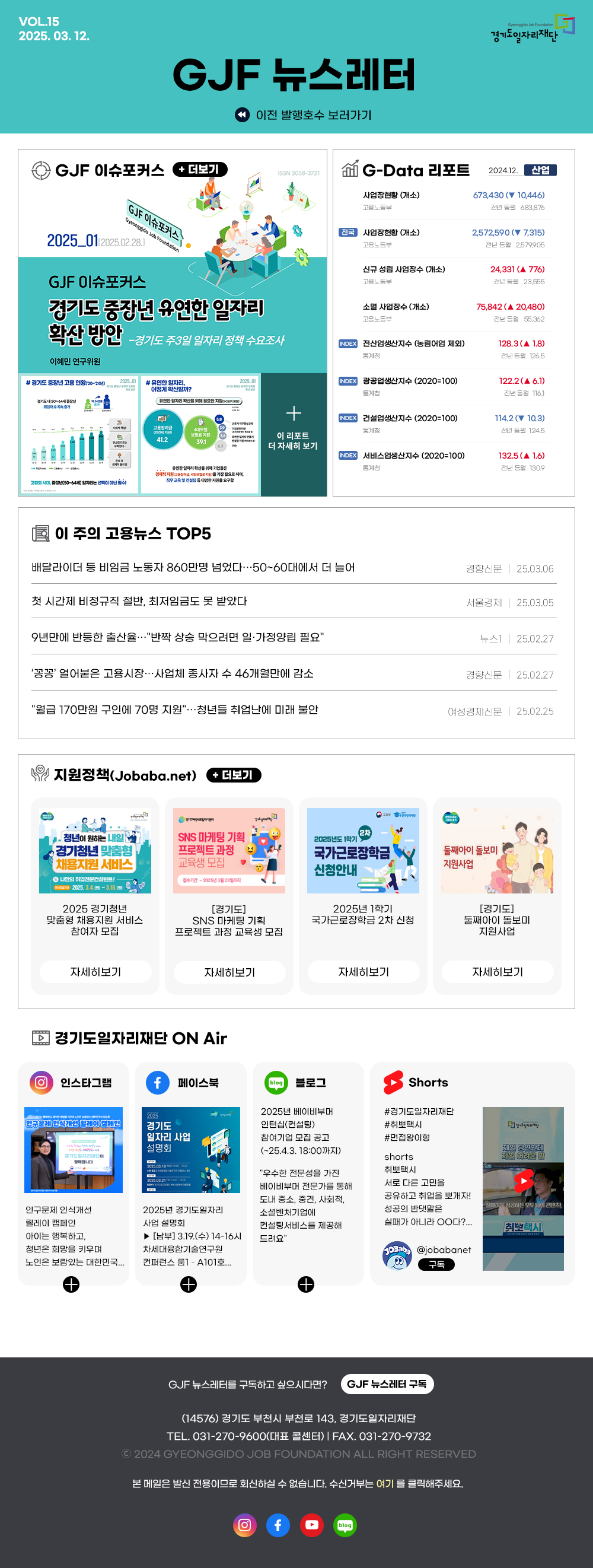View details for 경기청년 맞춤형 채용지원 서비스

(x=95, y=972)
